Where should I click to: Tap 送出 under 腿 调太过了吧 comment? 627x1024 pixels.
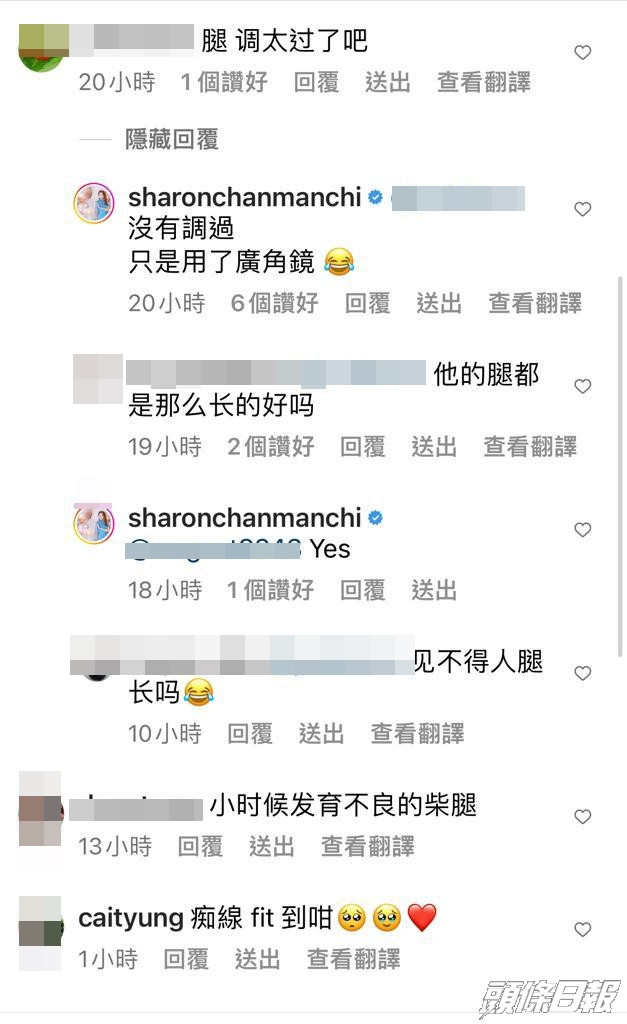[x=388, y=82]
